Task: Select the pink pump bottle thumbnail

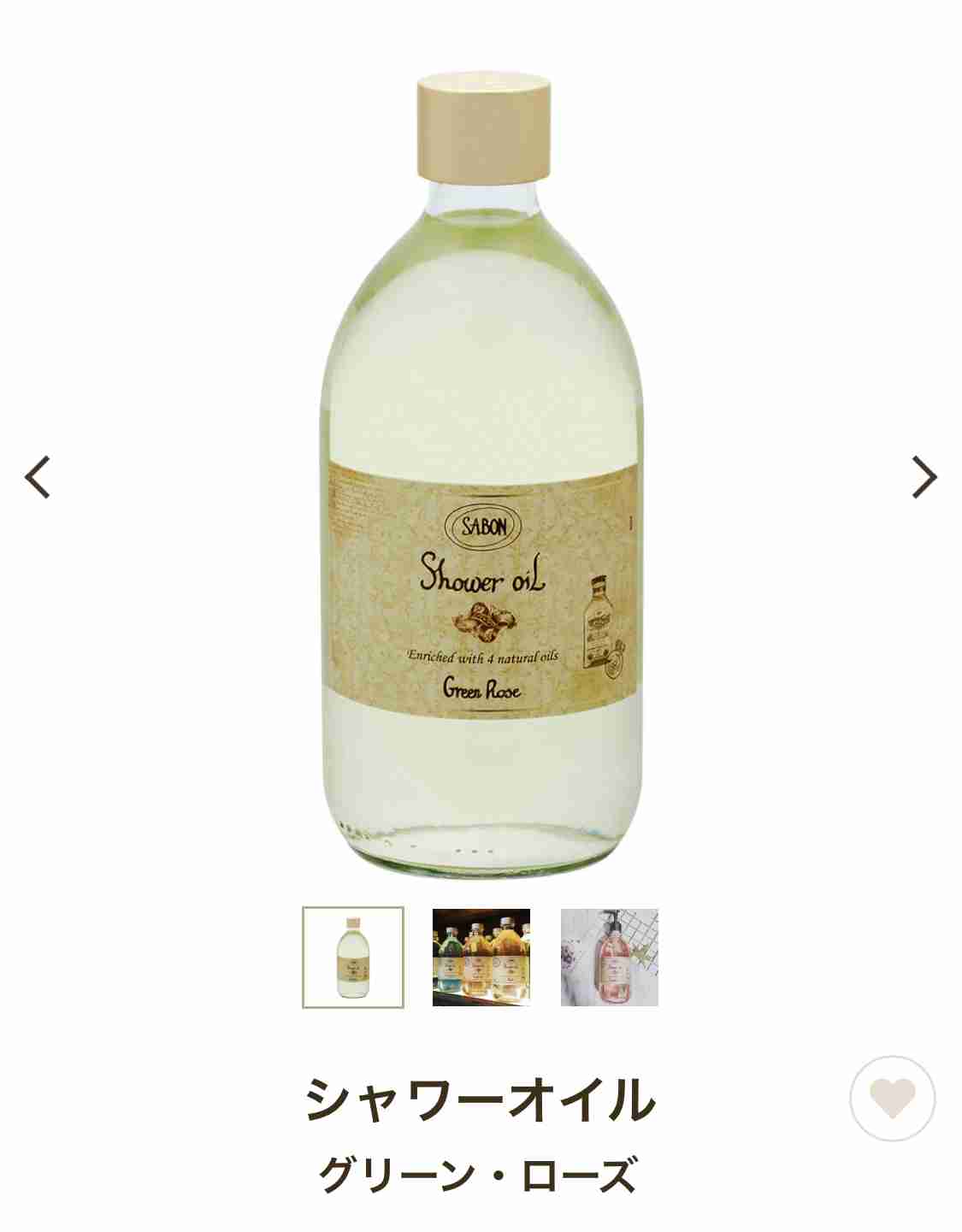Action: pyautogui.click(x=610, y=958)
